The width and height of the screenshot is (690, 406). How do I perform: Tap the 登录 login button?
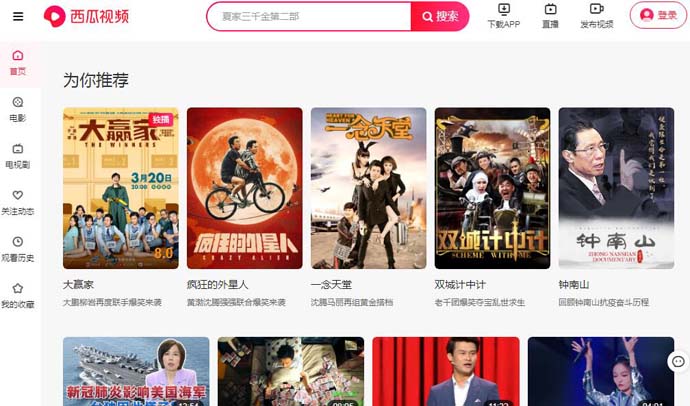point(658,16)
